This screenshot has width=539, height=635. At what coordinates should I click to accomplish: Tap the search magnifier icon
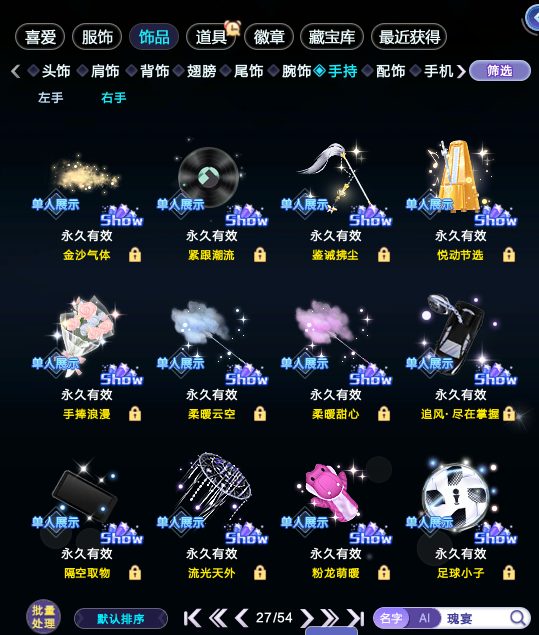click(x=517, y=618)
